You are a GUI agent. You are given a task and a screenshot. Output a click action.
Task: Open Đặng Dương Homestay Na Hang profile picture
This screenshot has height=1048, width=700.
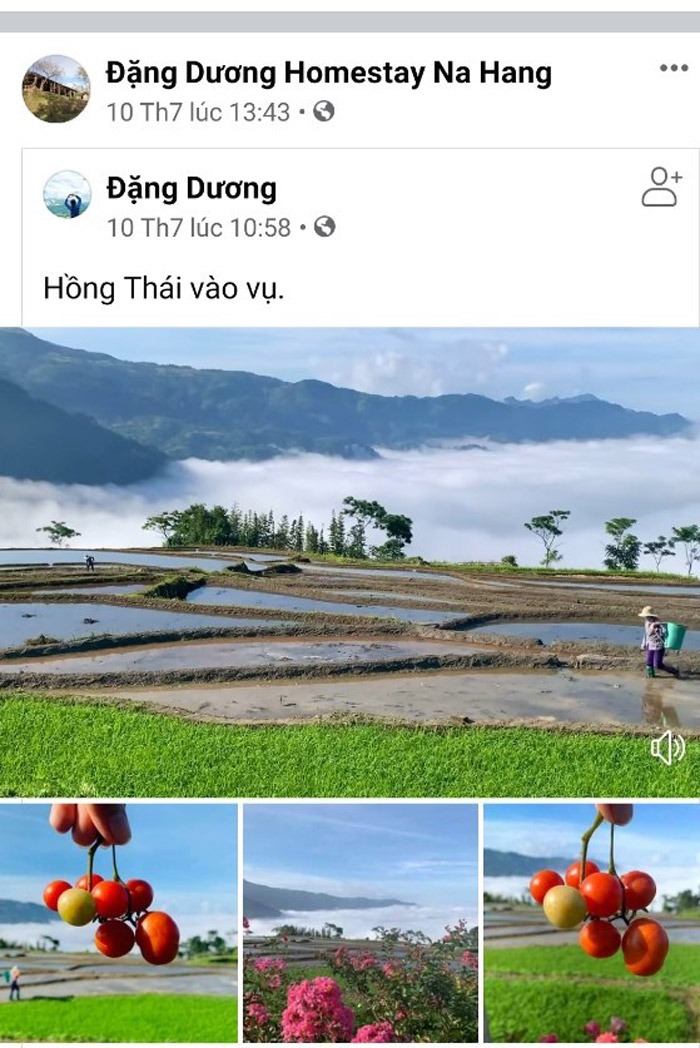point(56,89)
